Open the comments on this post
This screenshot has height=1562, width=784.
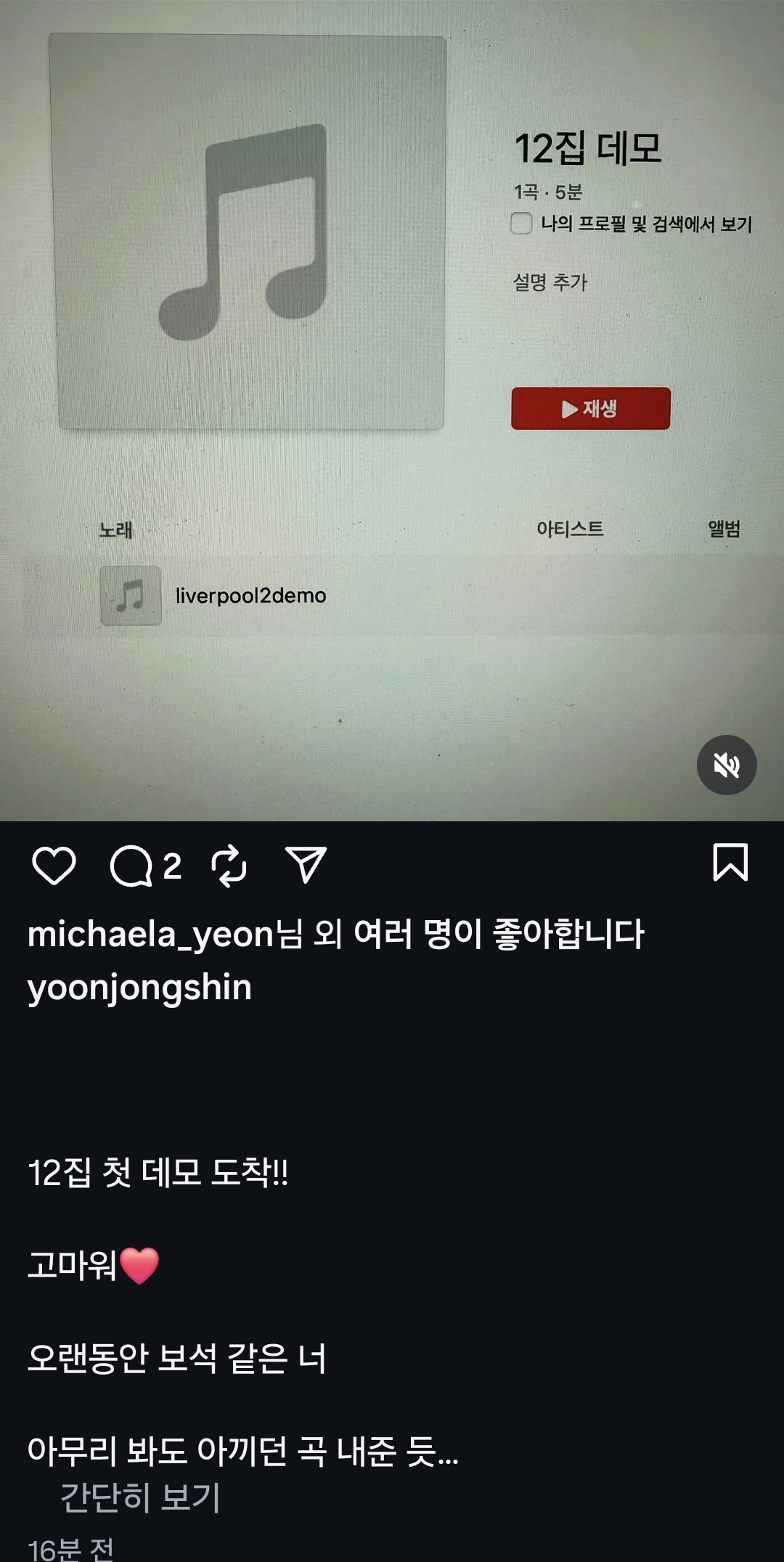tap(131, 866)
